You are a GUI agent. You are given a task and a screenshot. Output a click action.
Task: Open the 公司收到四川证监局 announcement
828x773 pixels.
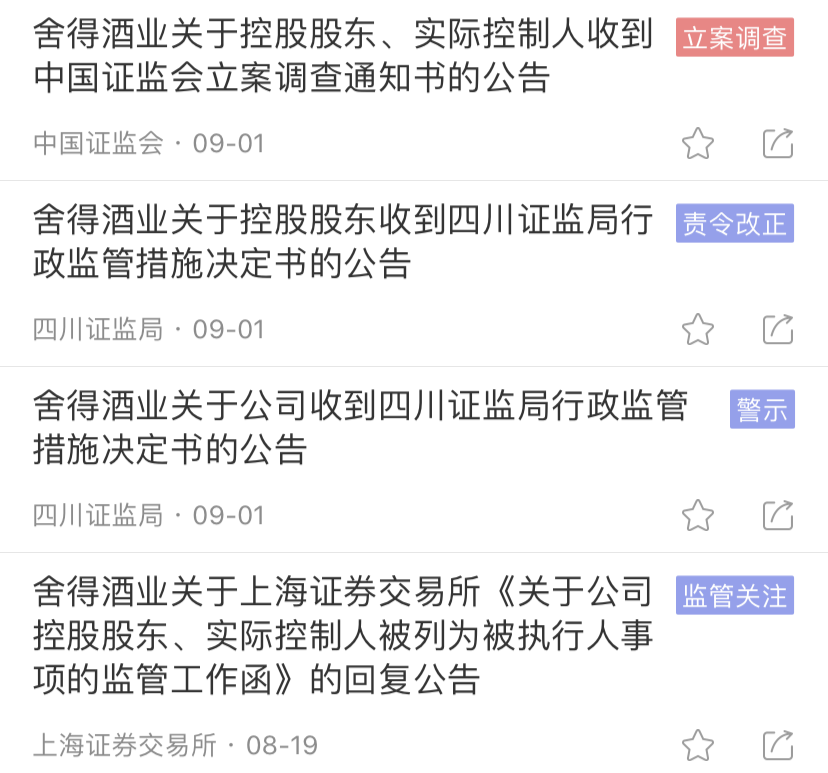(360, 428)
